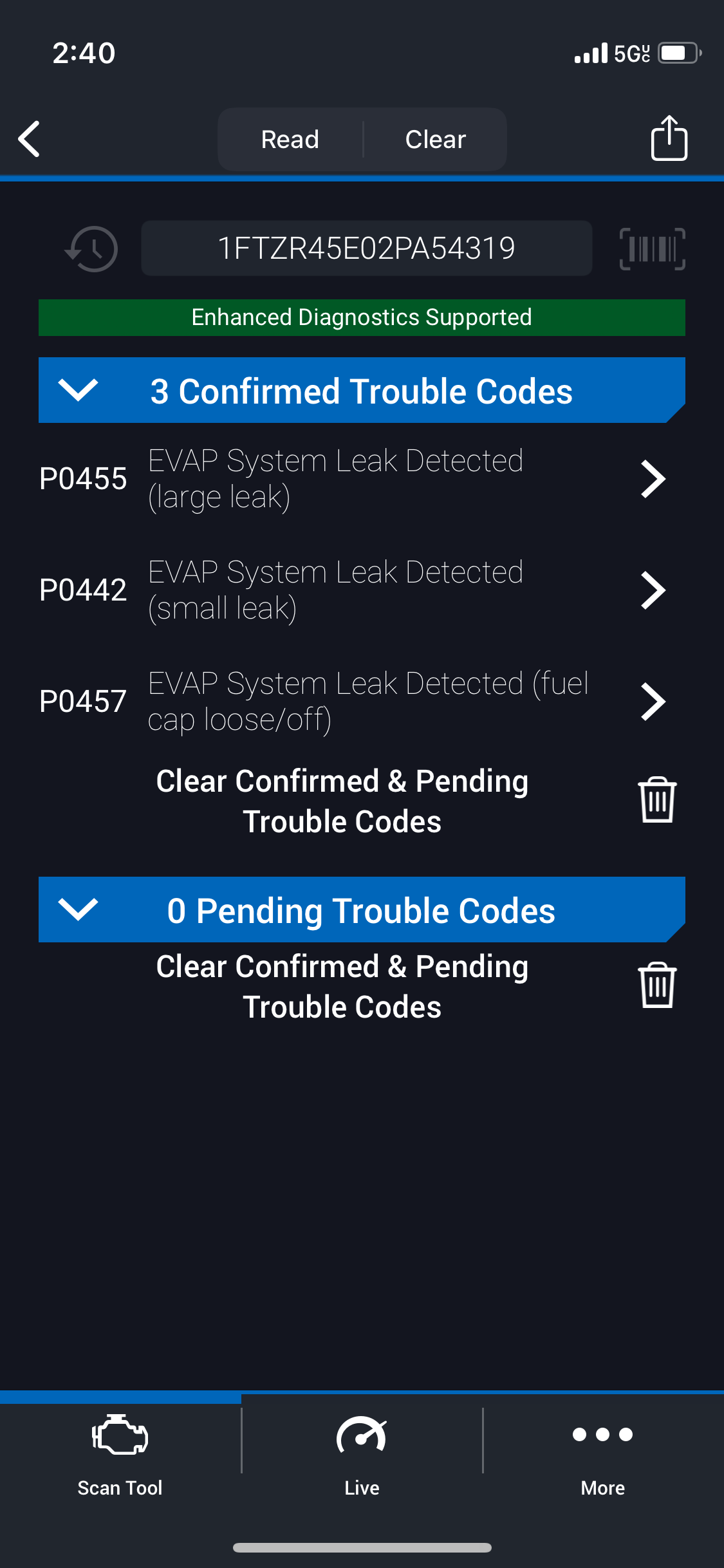Clear codes from the confirmed codes section

coord(656,800)
